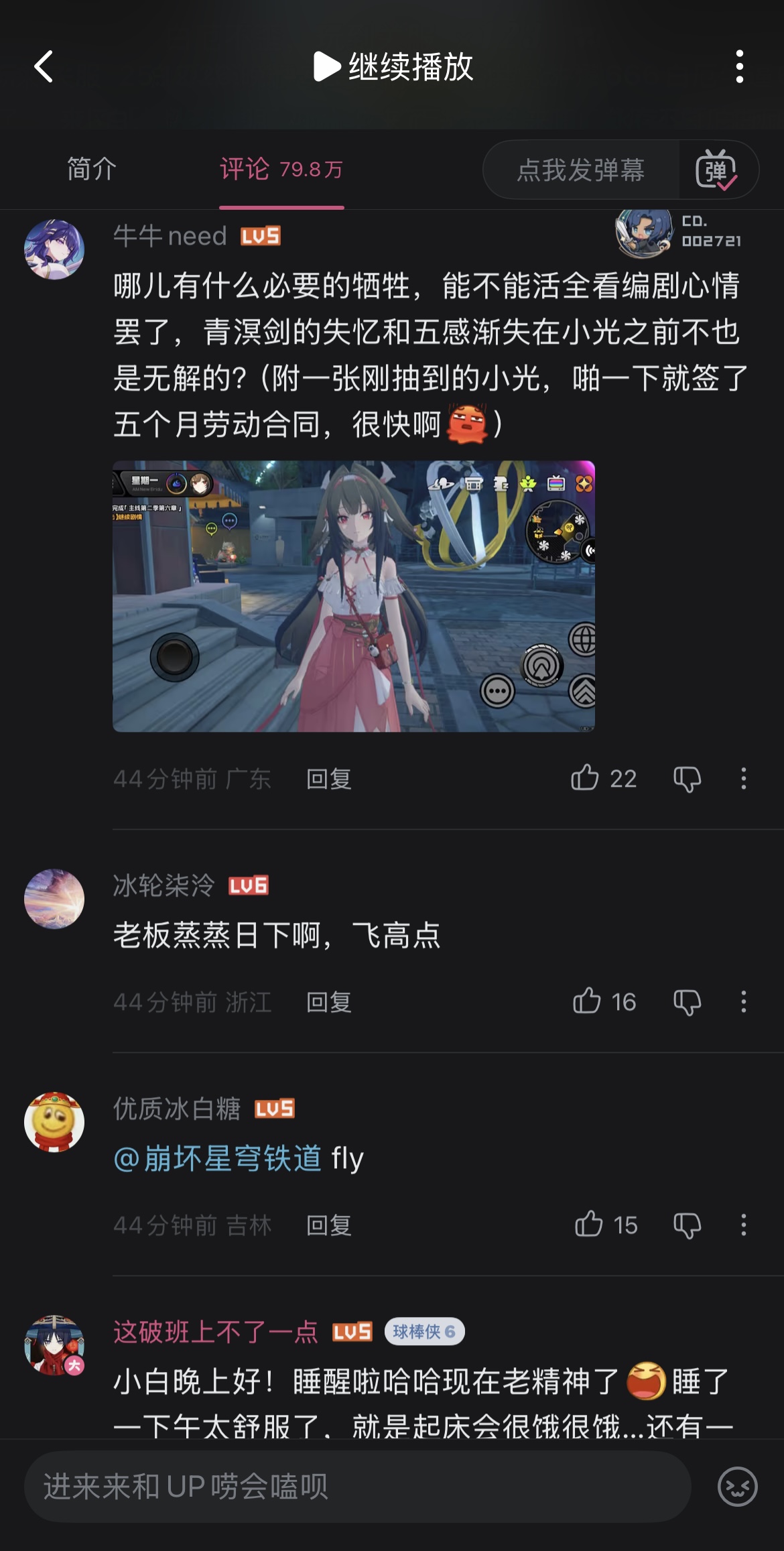Dislike 牛牛need's comment

click(687, 779)
